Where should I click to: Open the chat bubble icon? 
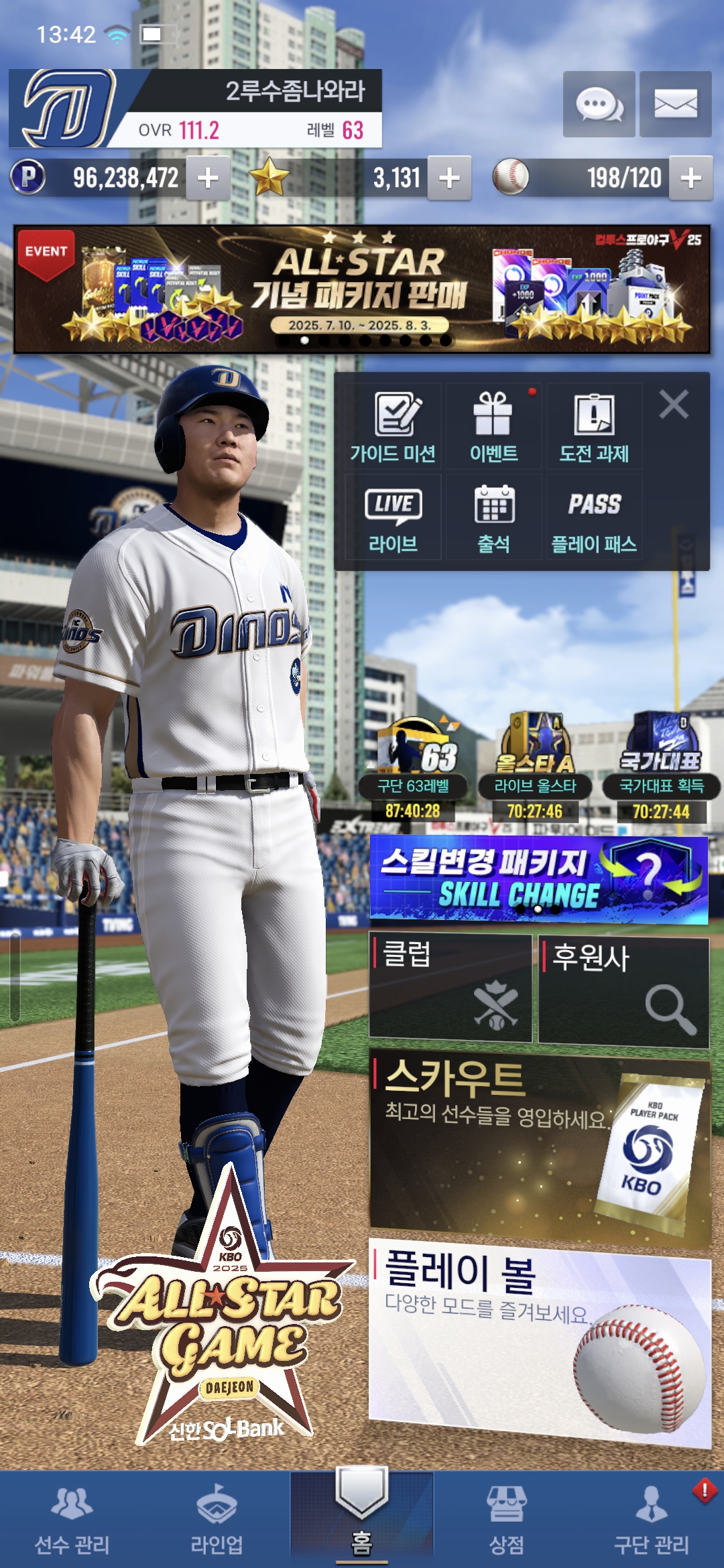tap(599, 105)
